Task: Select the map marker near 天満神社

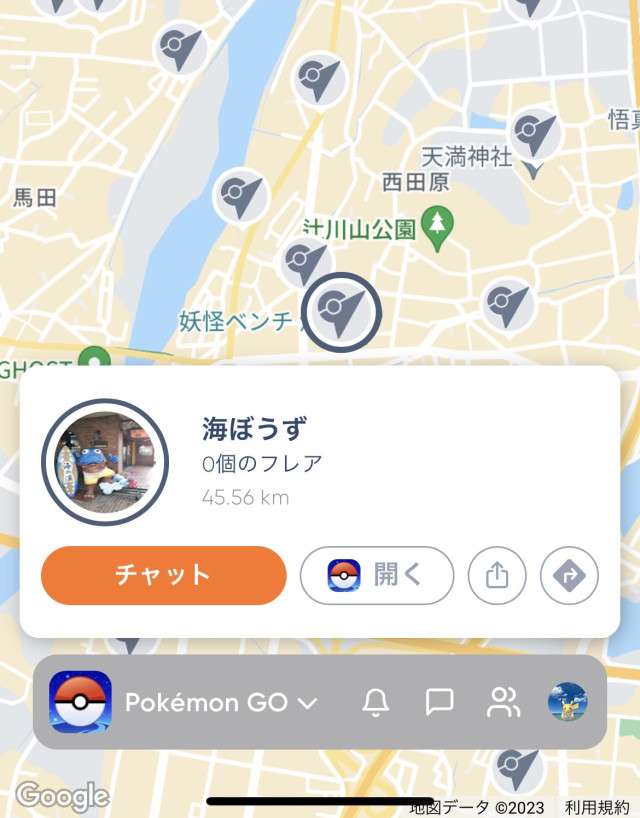Action: [x=533, y=134]
